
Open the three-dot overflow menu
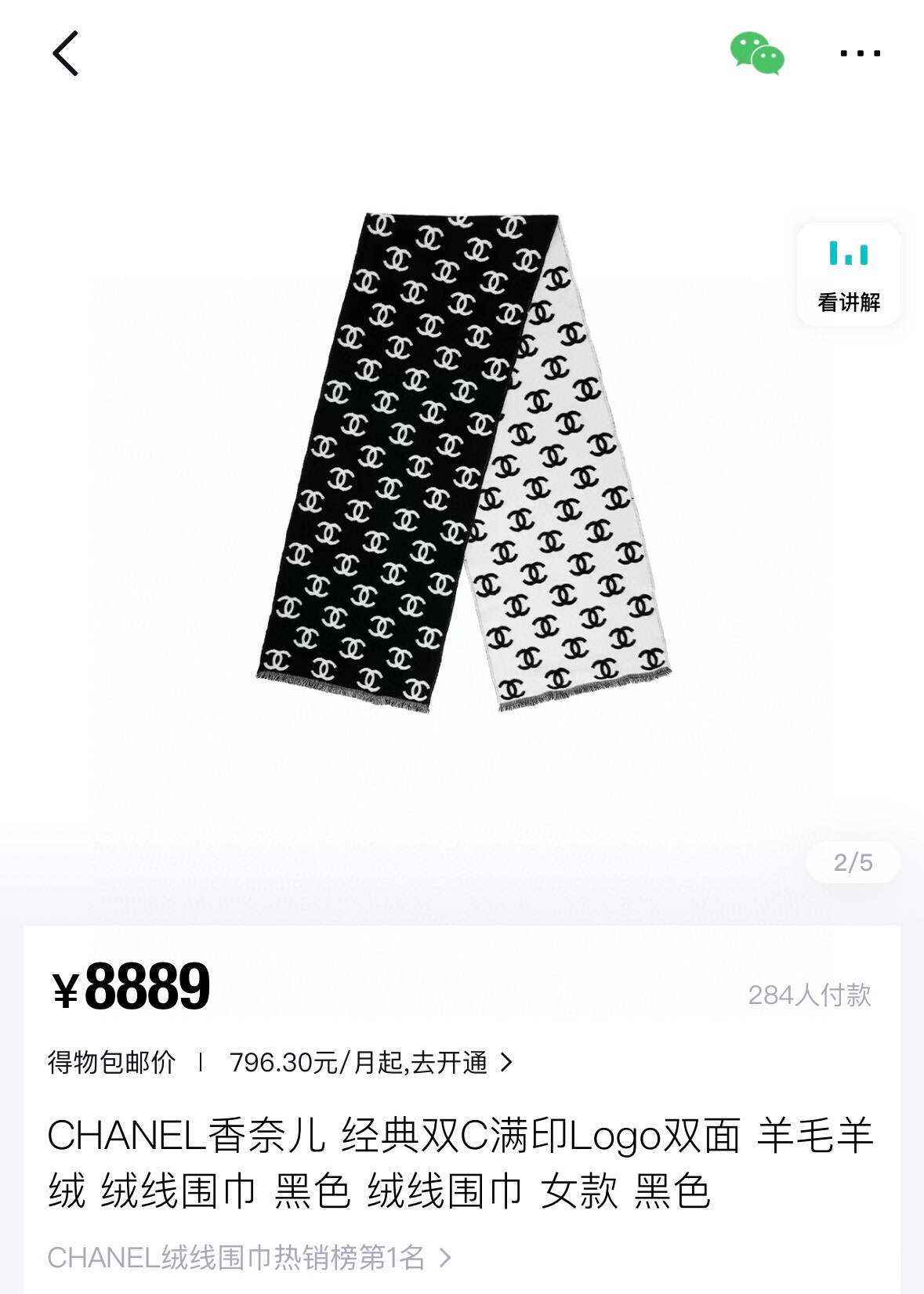click(x=860, y=53)
